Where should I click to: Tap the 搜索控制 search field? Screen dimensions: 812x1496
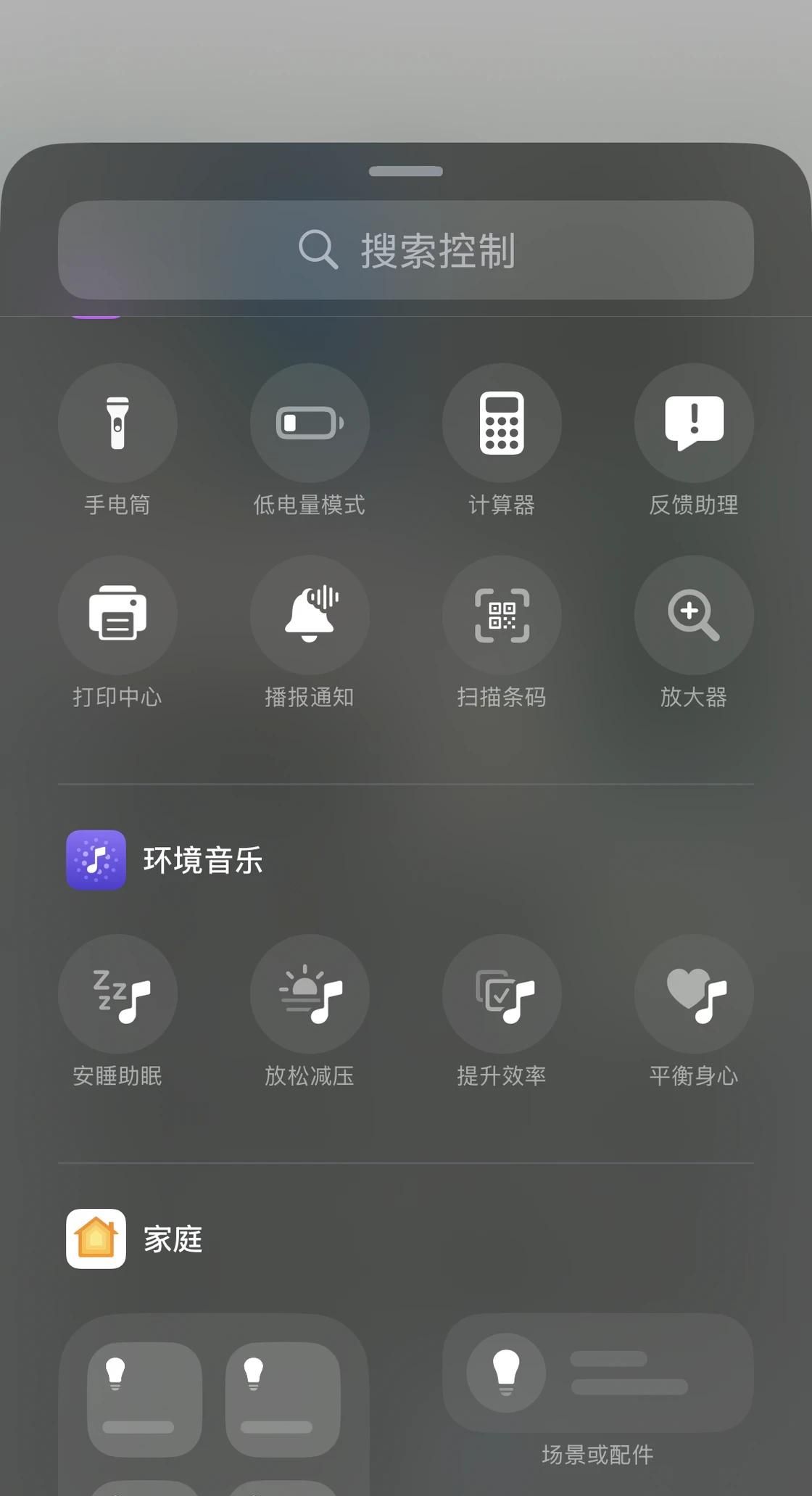pos(406,250)
